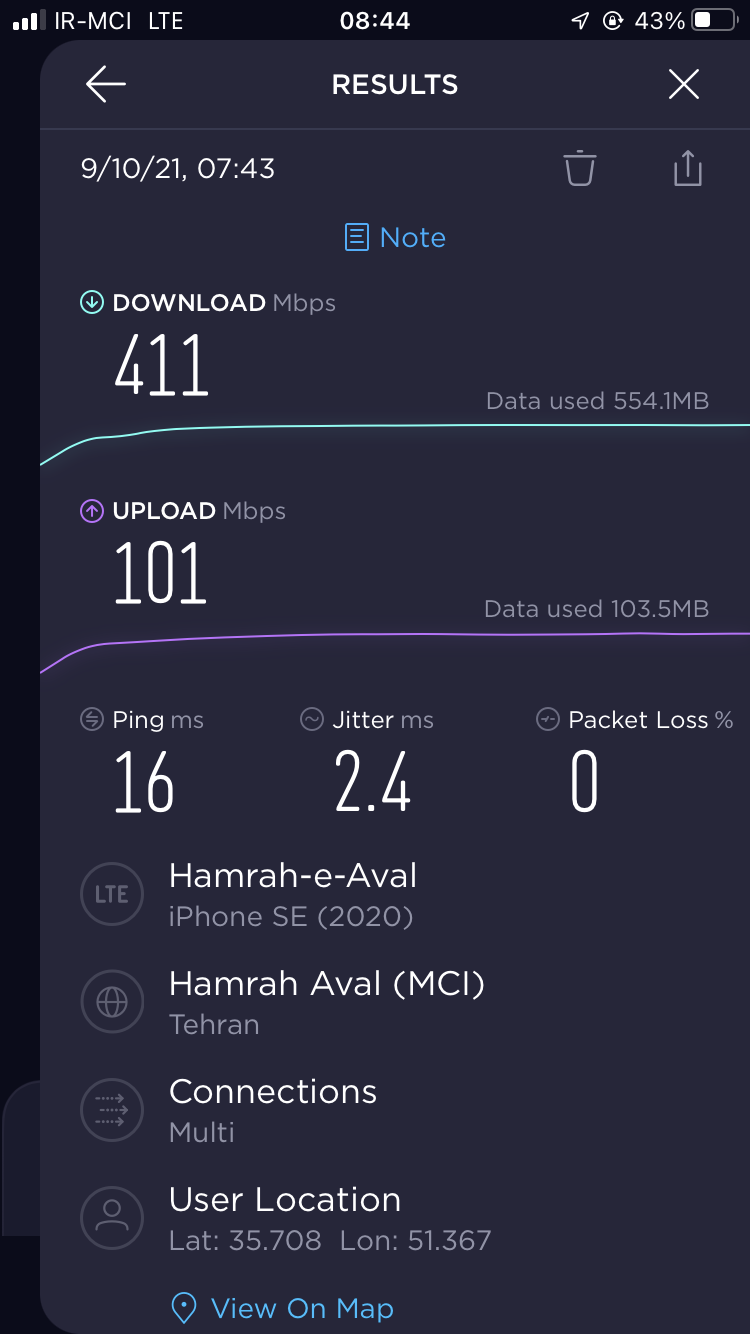Share this speed test result
The height and width of the screenshot is (1334, 750).
pos(688,168)
